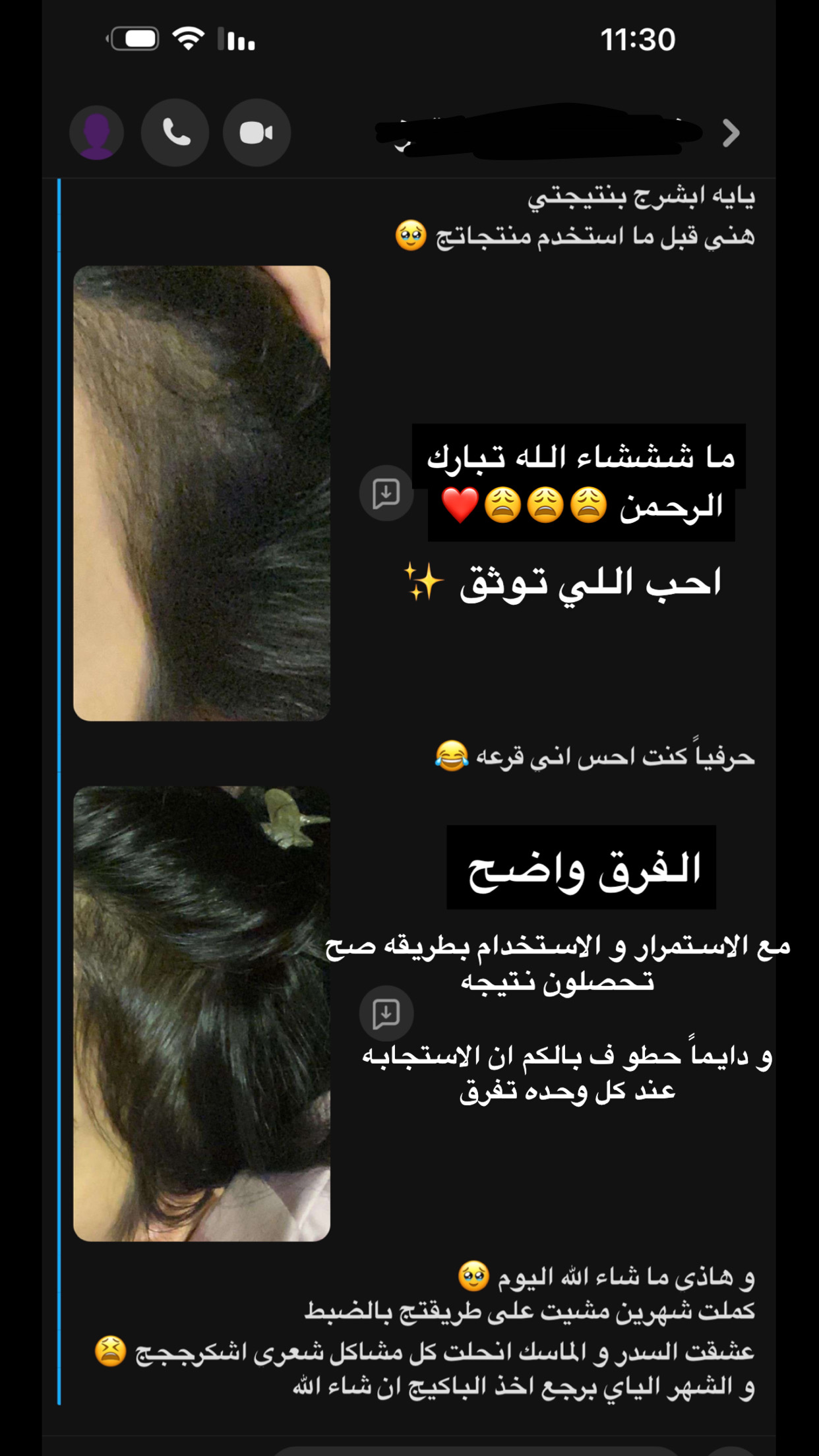Save the second hair photo via download icon
The width and height of the screenshot is (819, 1456).
386,1013
